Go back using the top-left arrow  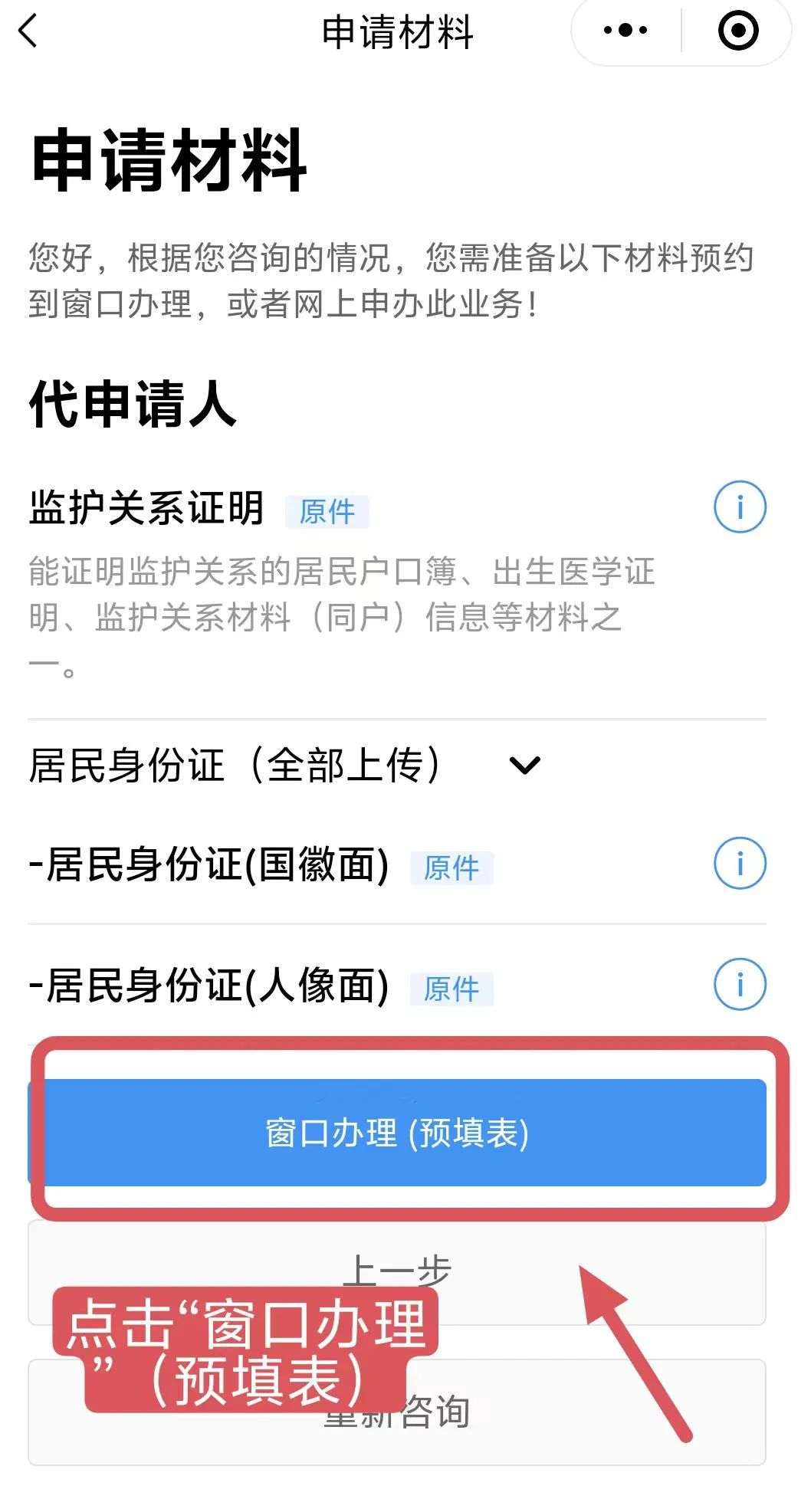click(x=28, y=32)
